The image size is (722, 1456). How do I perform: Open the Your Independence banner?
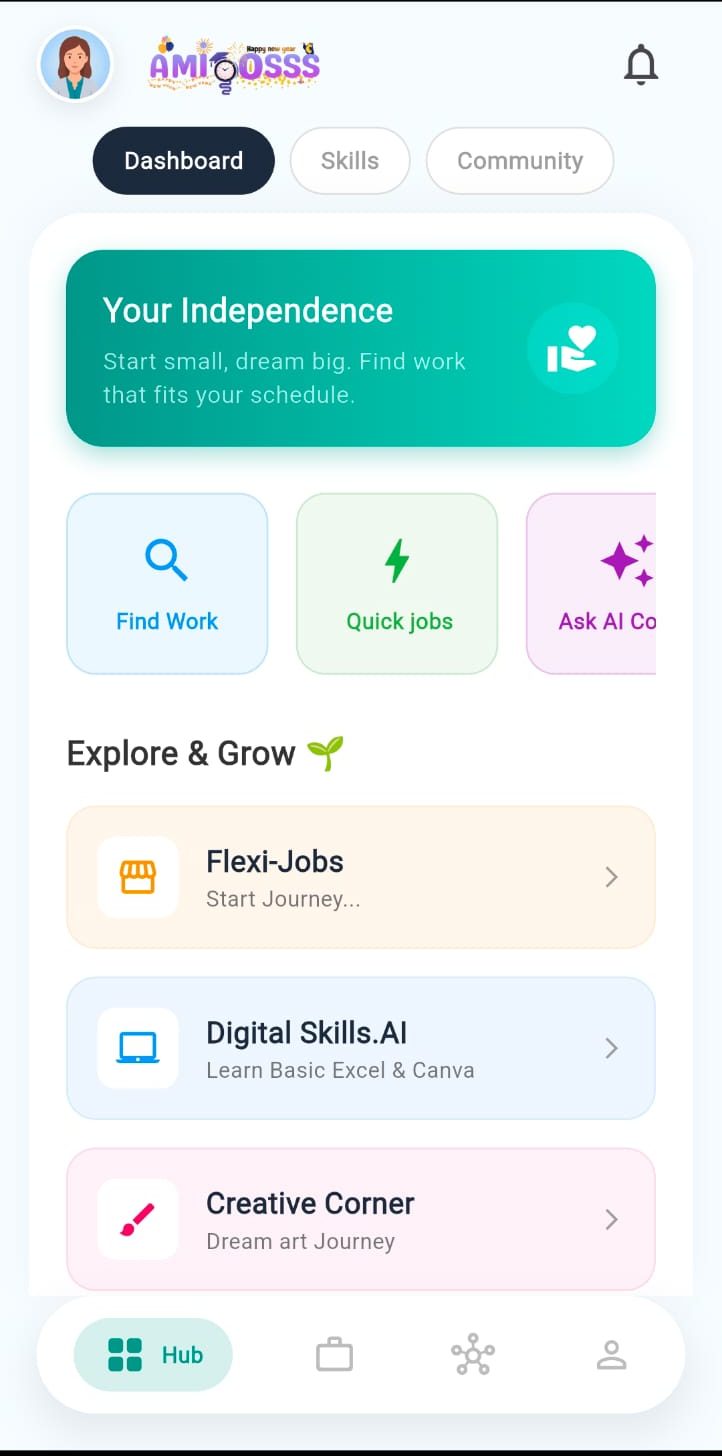click(360, 348)
